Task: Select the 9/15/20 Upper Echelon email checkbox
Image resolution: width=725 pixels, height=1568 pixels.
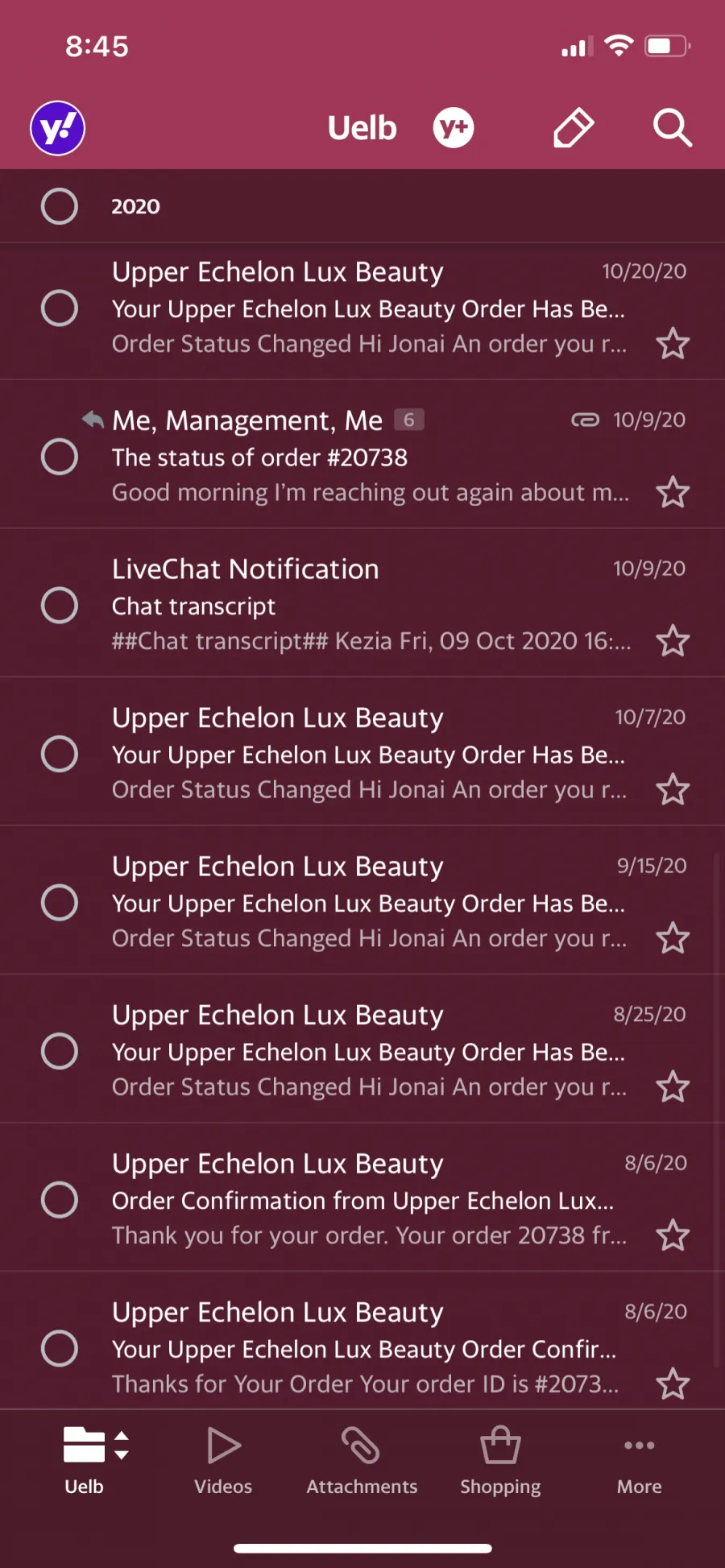Action: point(60,902)
